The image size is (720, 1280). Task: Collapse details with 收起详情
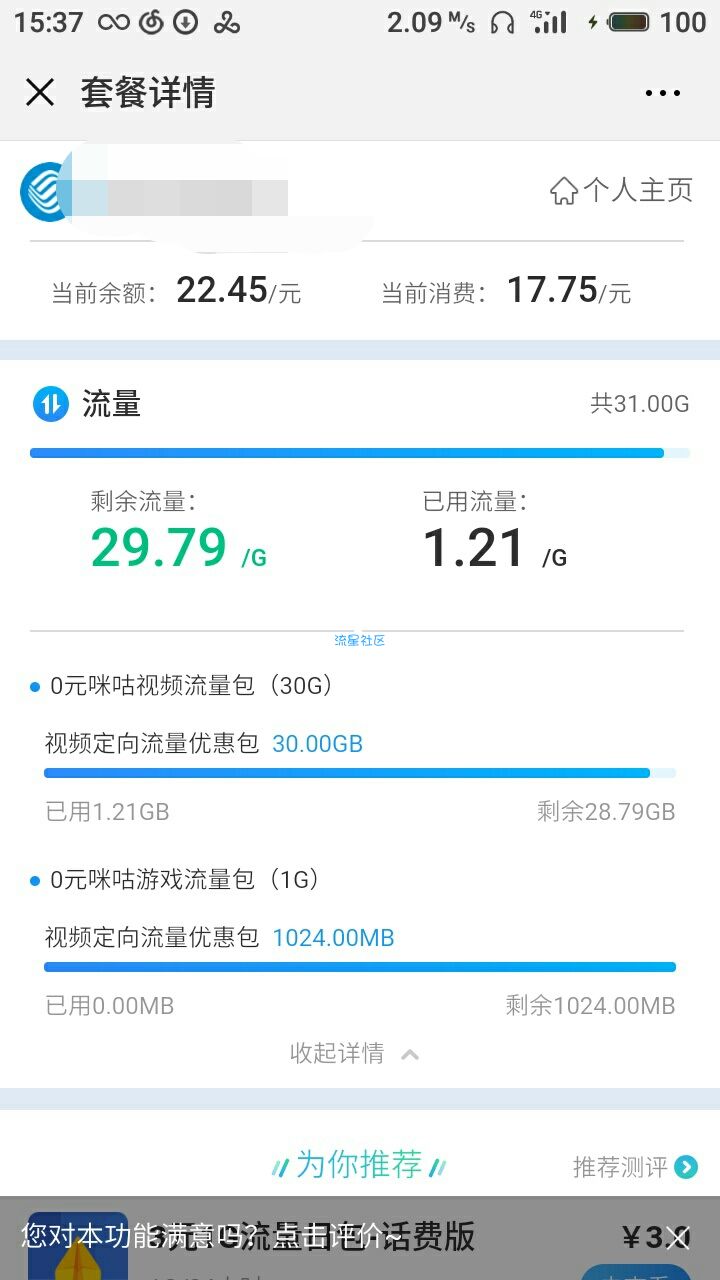click(x=355, y=1053)
